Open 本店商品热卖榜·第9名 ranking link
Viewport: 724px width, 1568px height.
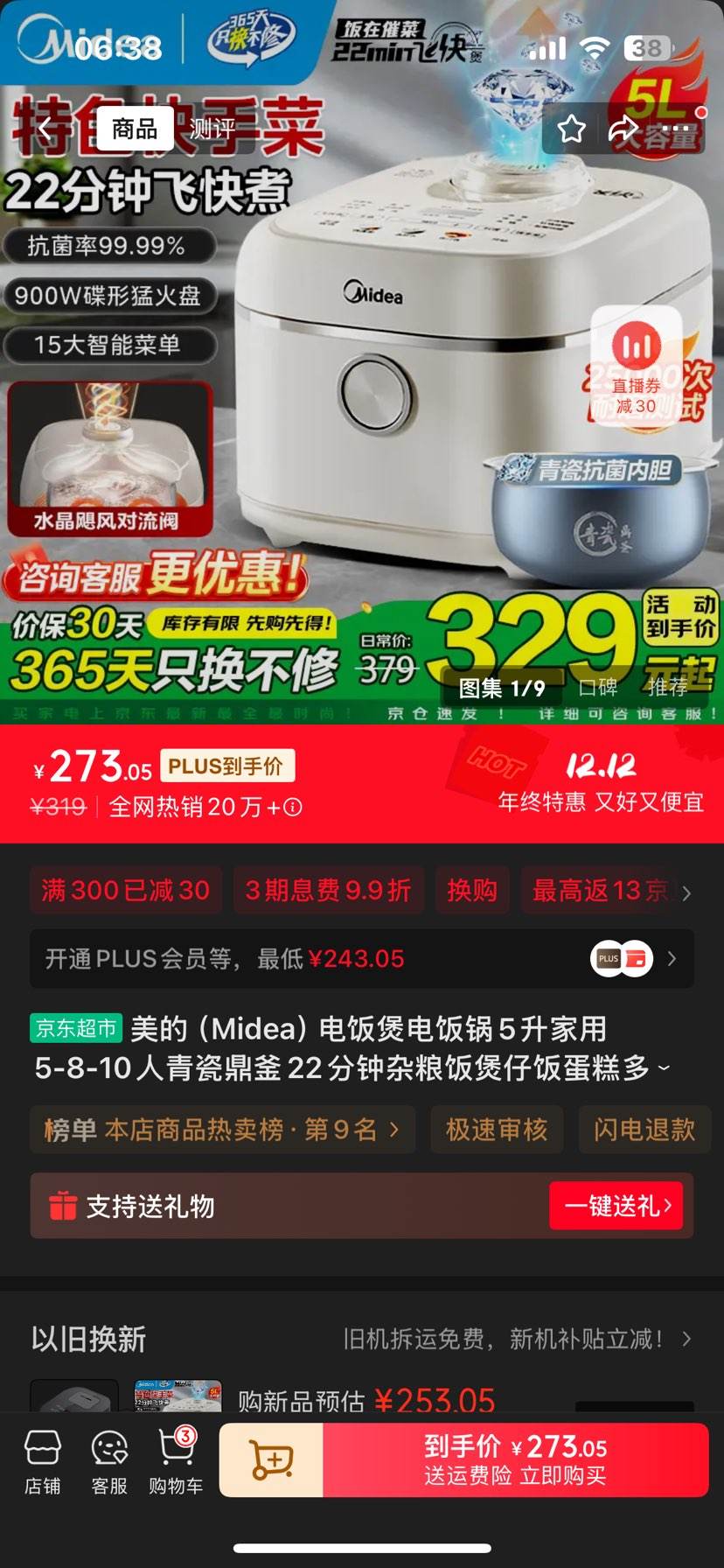[223, 1129]
